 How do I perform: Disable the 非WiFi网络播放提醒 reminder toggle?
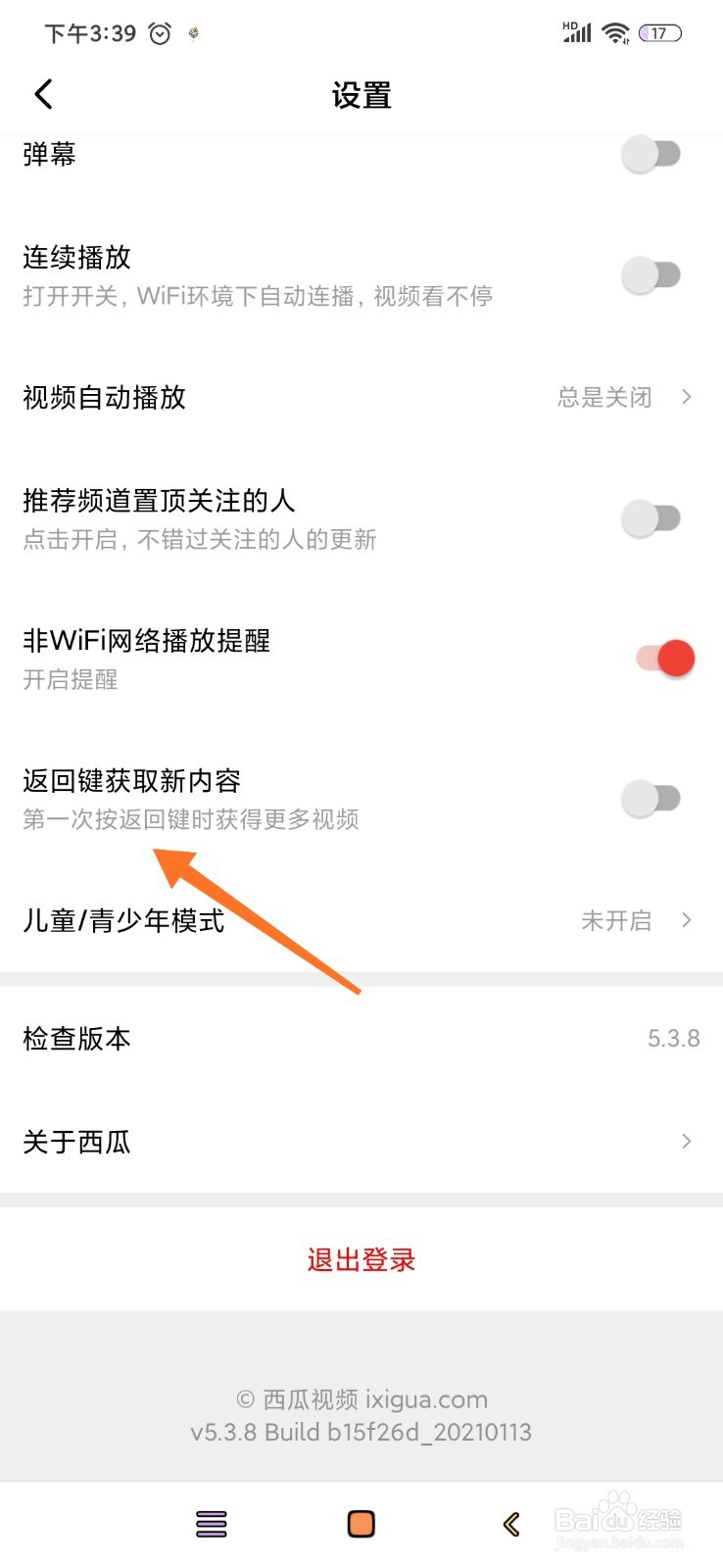click(664, 658)
